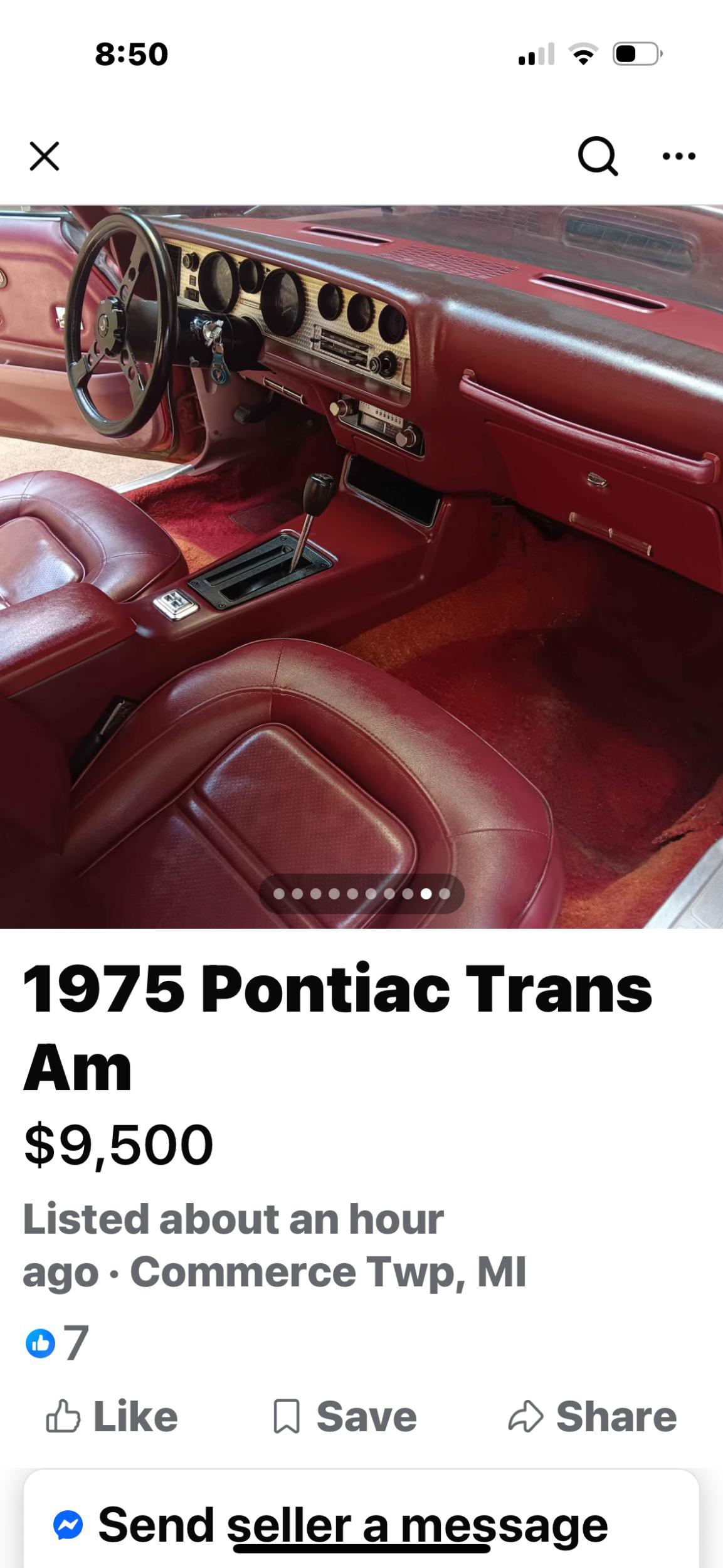Like the 1975 Pontiac Trans Am listing

point(112,1417)
